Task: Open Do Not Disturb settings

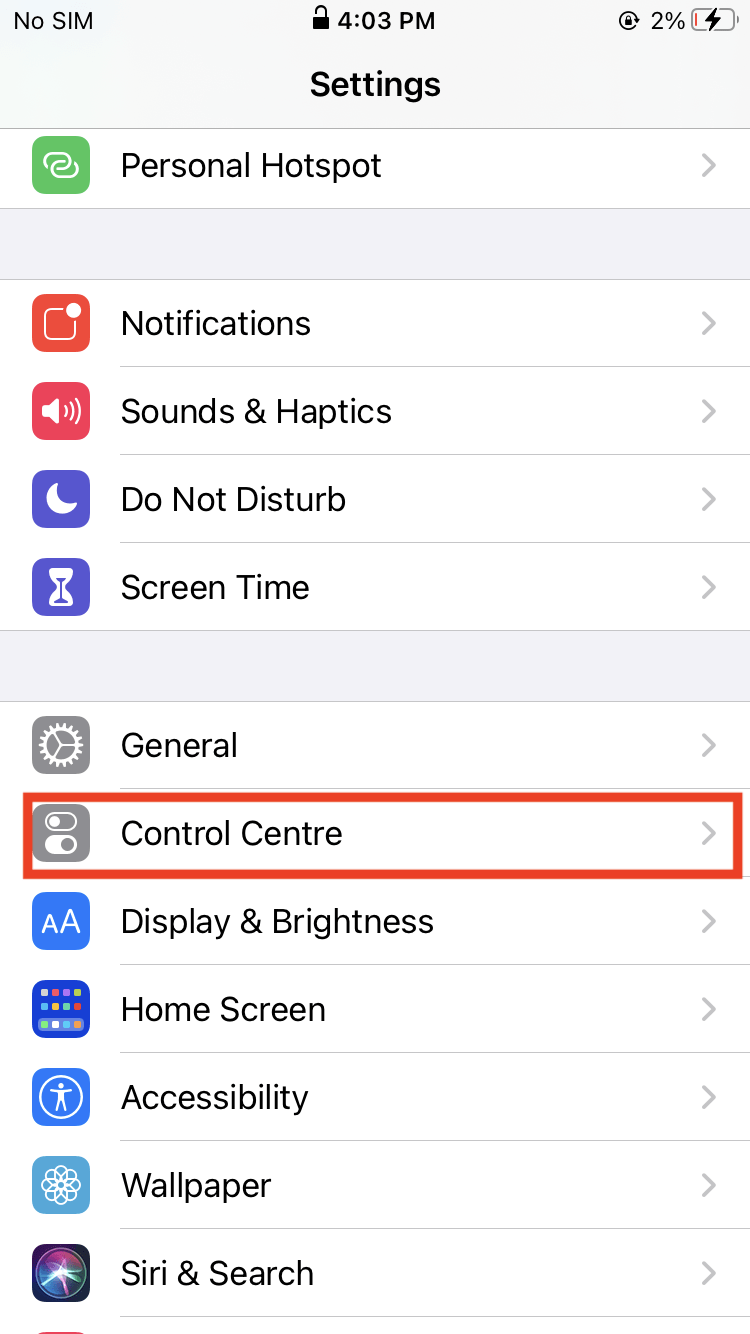Action: pos(375,499)
